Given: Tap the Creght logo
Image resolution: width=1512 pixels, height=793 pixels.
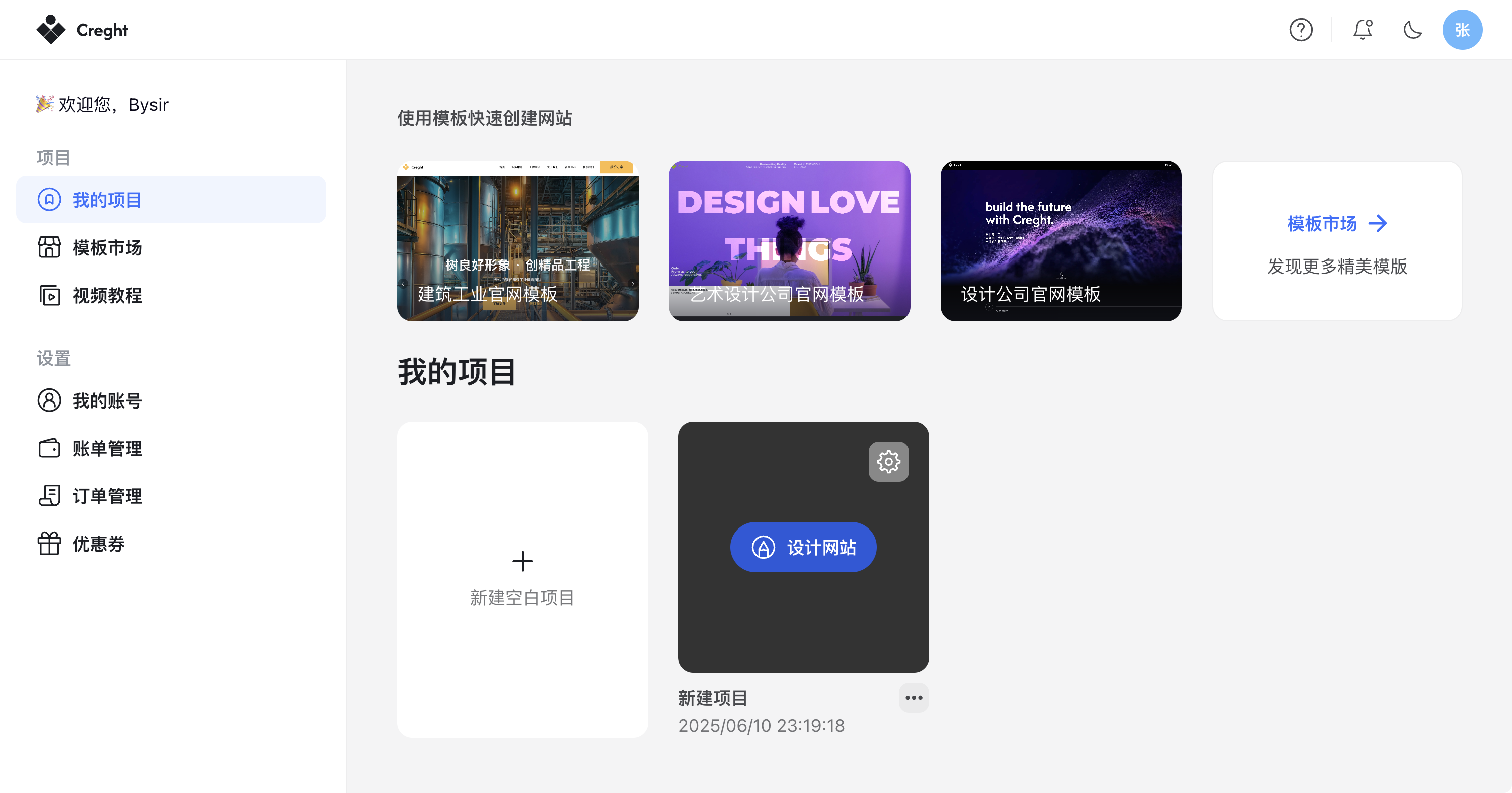Looking at the screenshot, I should [82, 30].
